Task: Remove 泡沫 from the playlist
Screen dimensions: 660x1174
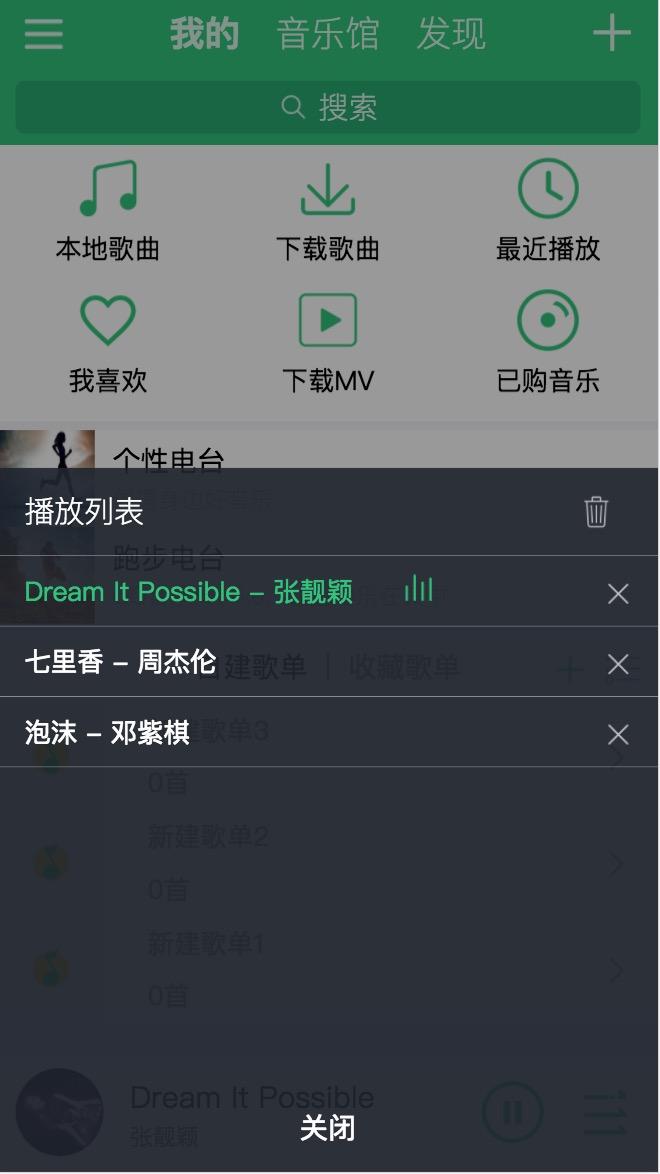Action: click(x=618, y=734)
